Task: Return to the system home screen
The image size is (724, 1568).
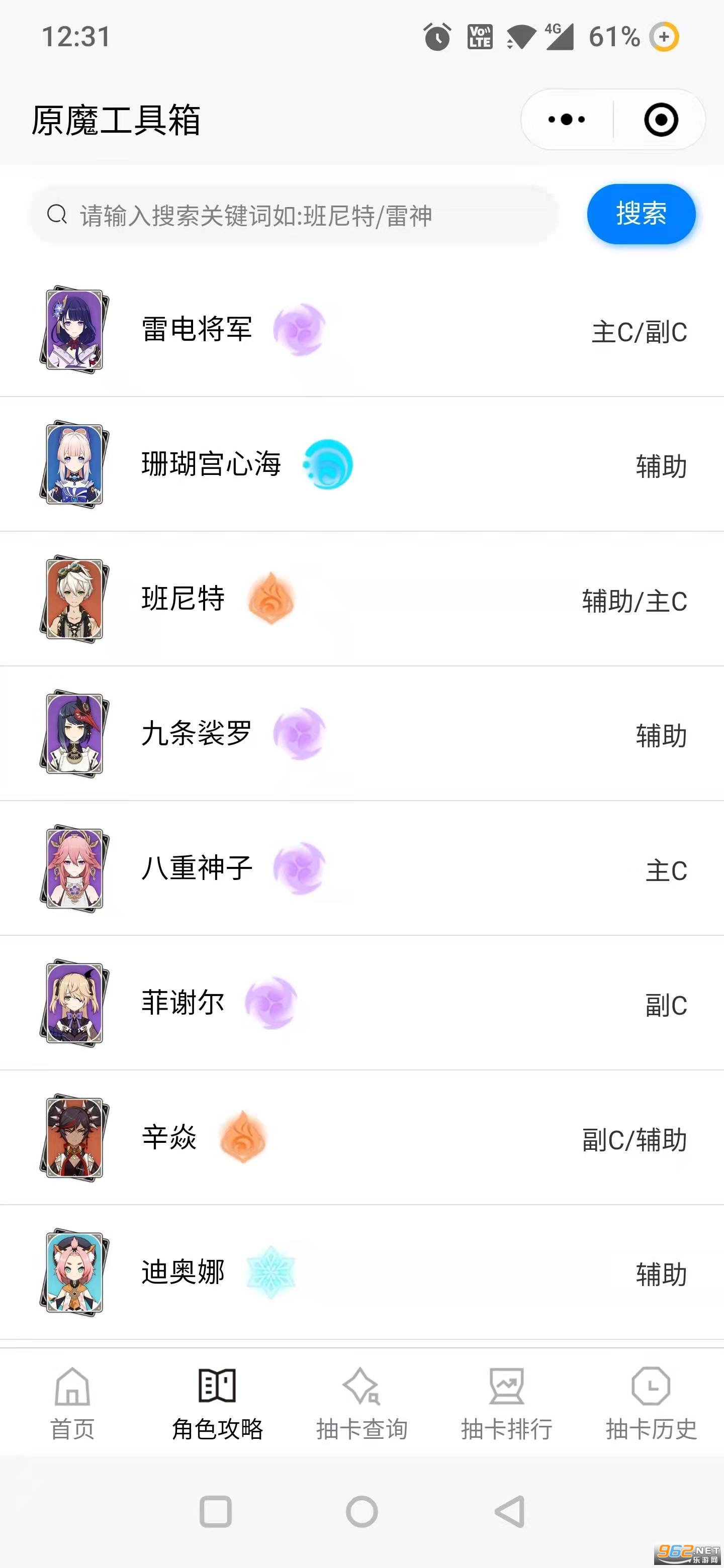Action: click(361, 1511)
